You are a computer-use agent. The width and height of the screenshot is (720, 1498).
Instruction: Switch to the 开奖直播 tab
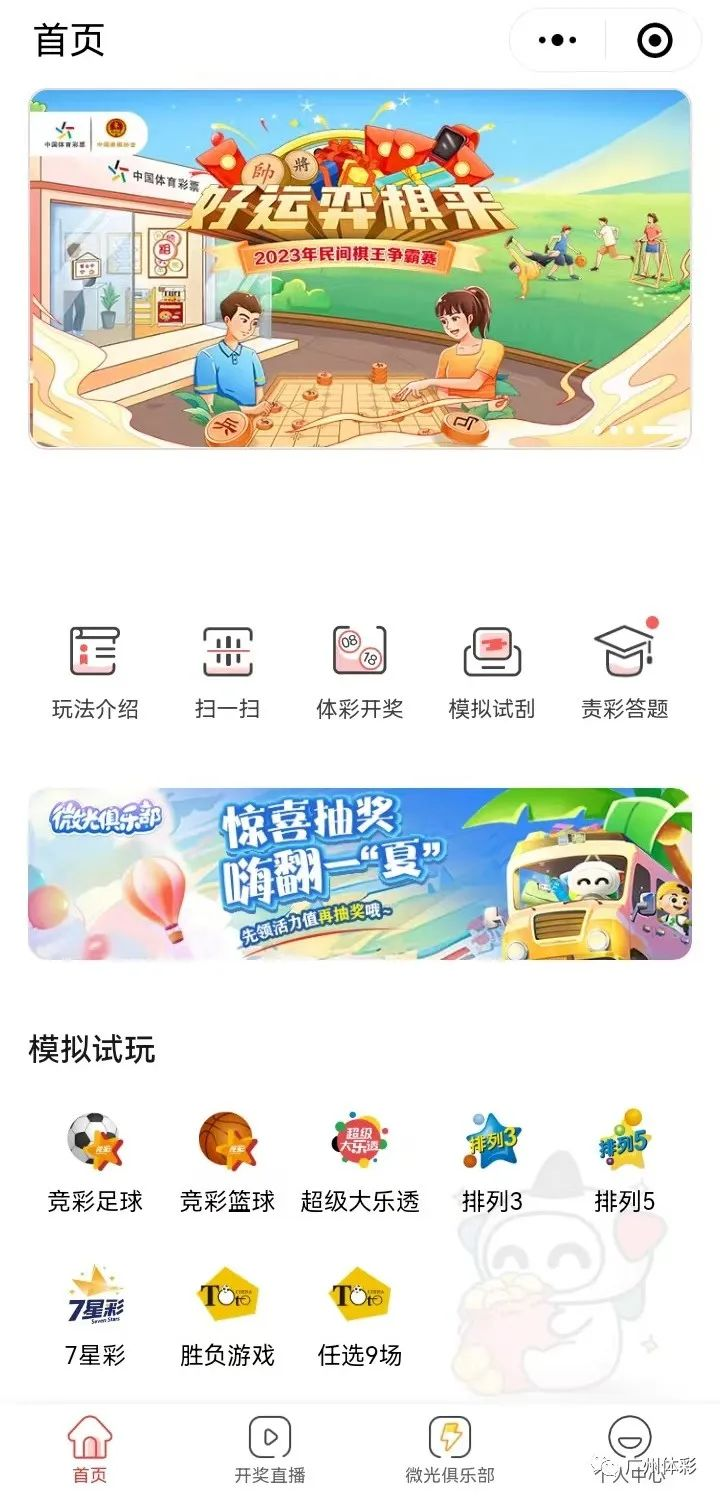click(269, 1450)
